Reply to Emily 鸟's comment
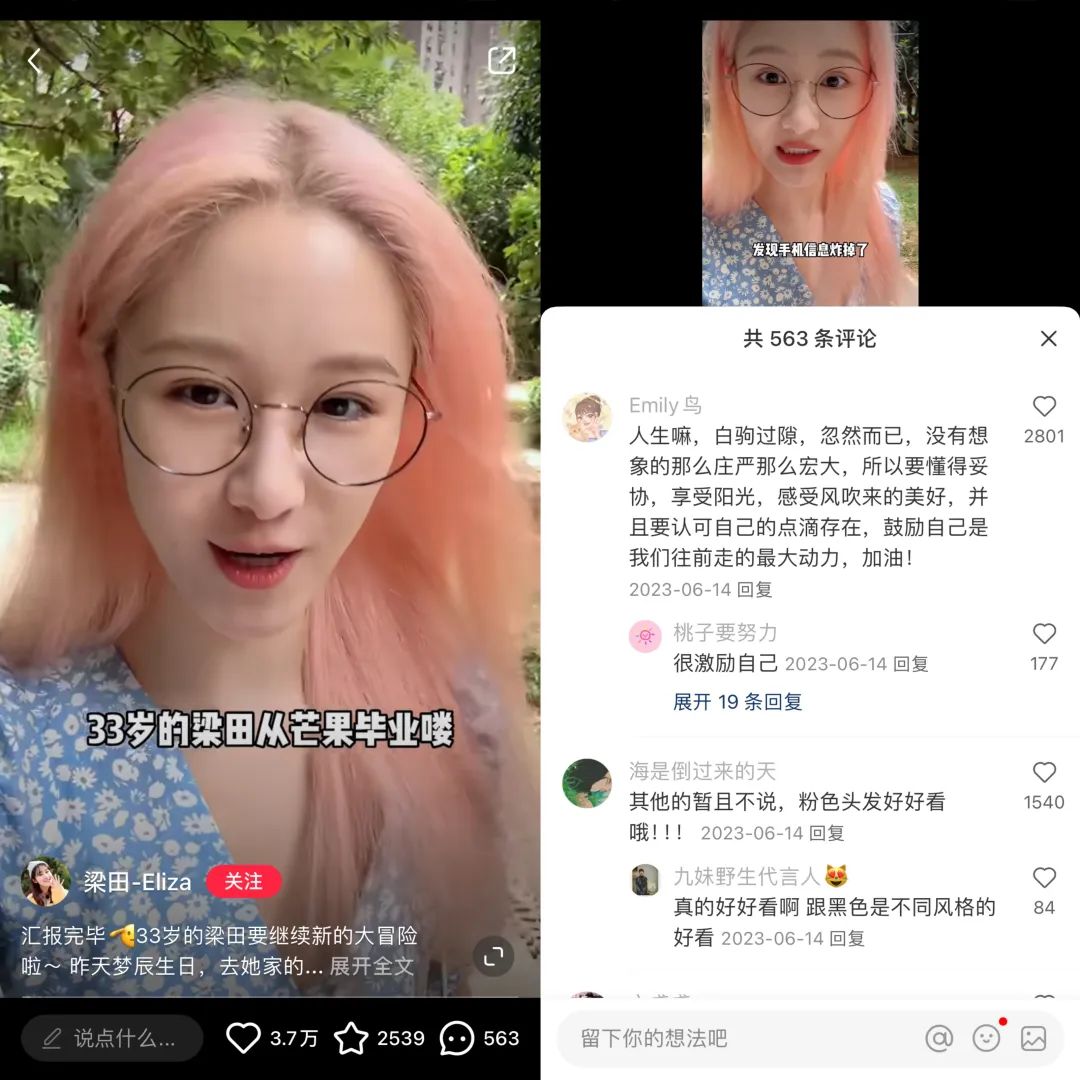 coord(755,589)
